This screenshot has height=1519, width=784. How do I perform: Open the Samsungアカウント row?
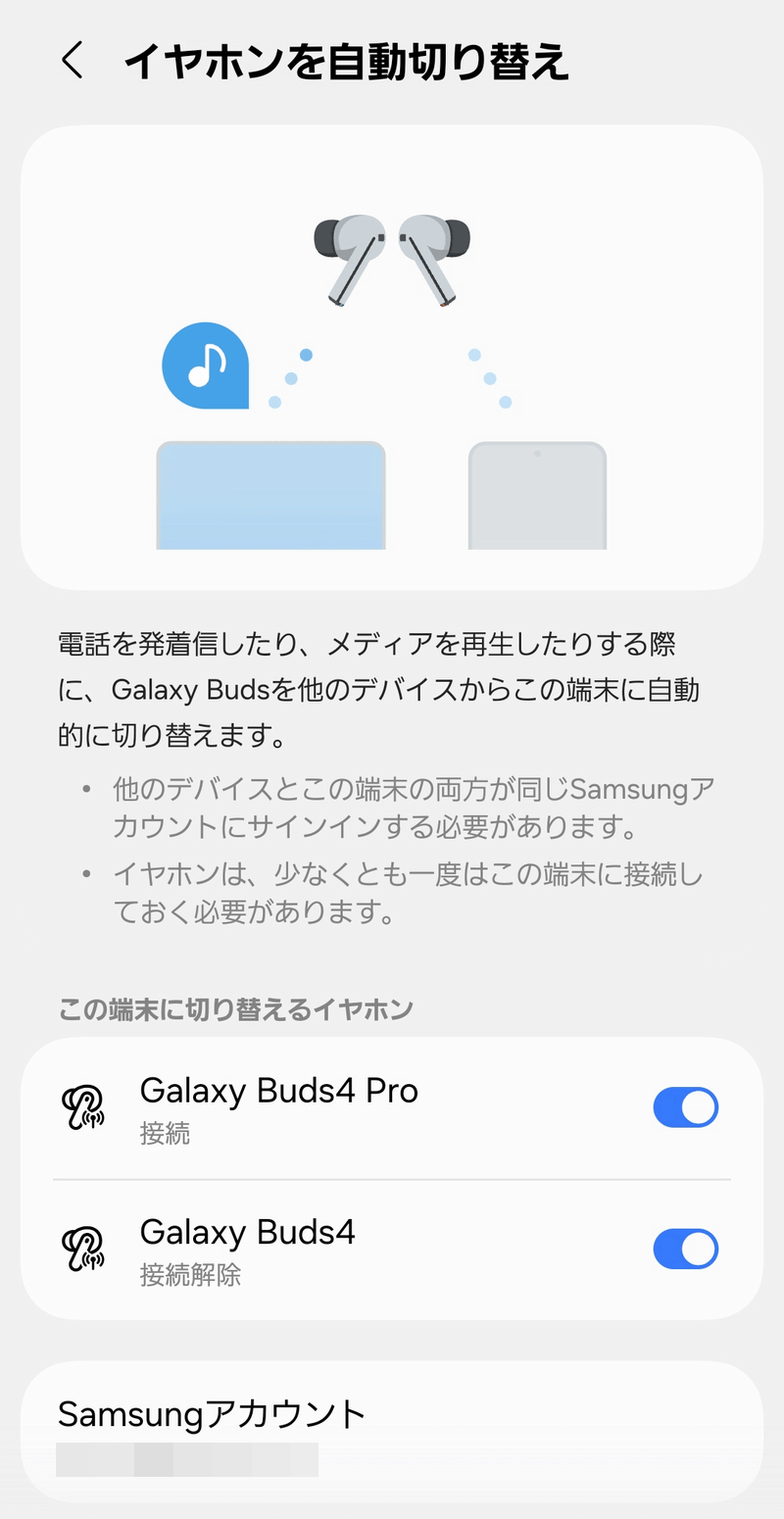point(392,1432)
